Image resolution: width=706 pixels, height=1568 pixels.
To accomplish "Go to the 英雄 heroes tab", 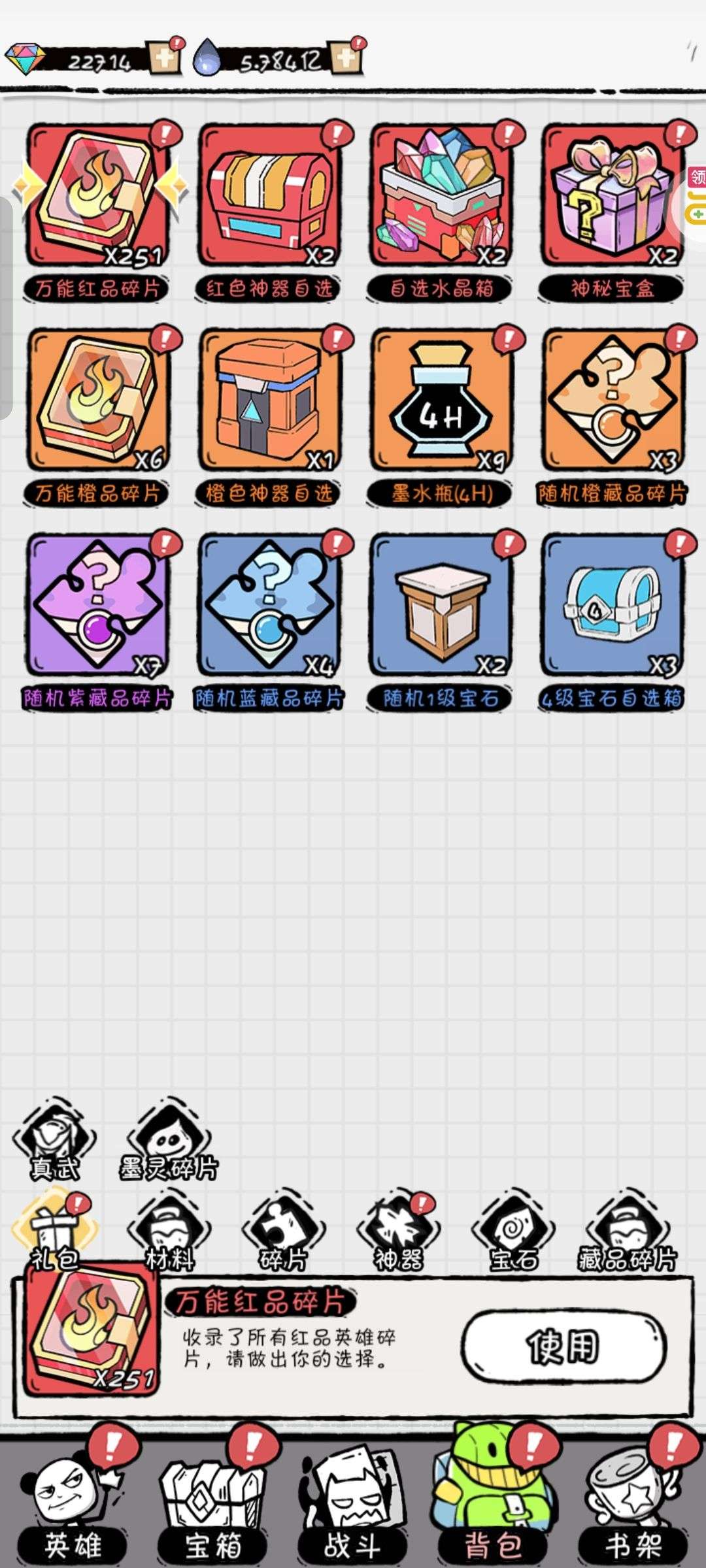I will (x=71, y=1516).
